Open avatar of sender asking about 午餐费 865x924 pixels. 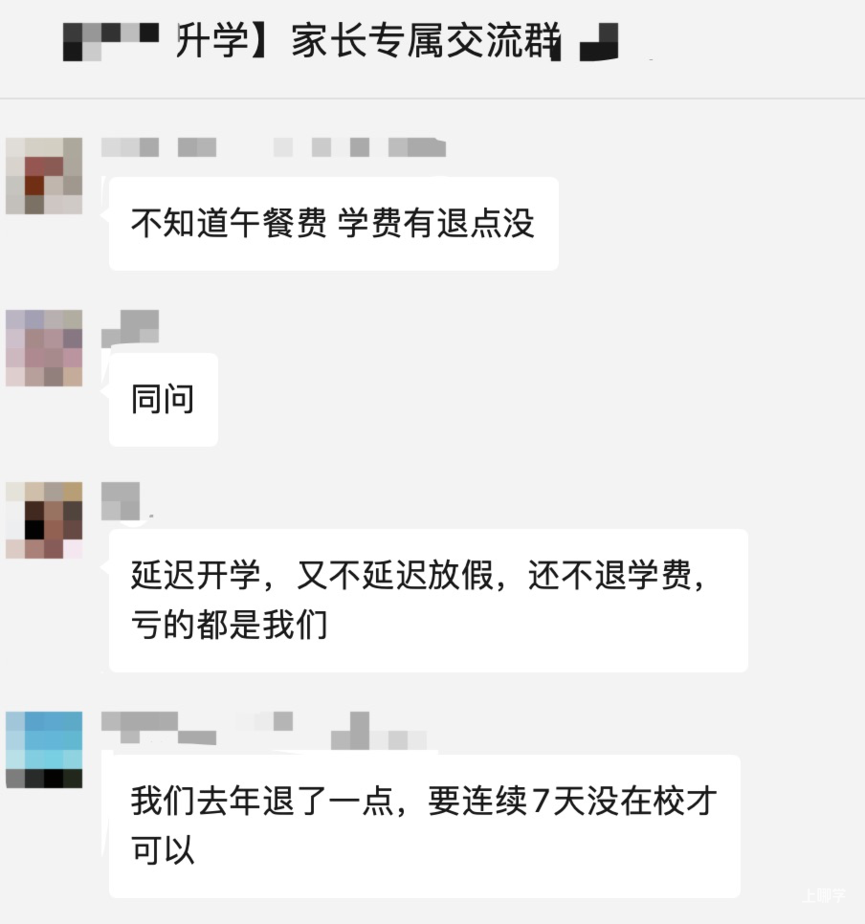point(44,176)
